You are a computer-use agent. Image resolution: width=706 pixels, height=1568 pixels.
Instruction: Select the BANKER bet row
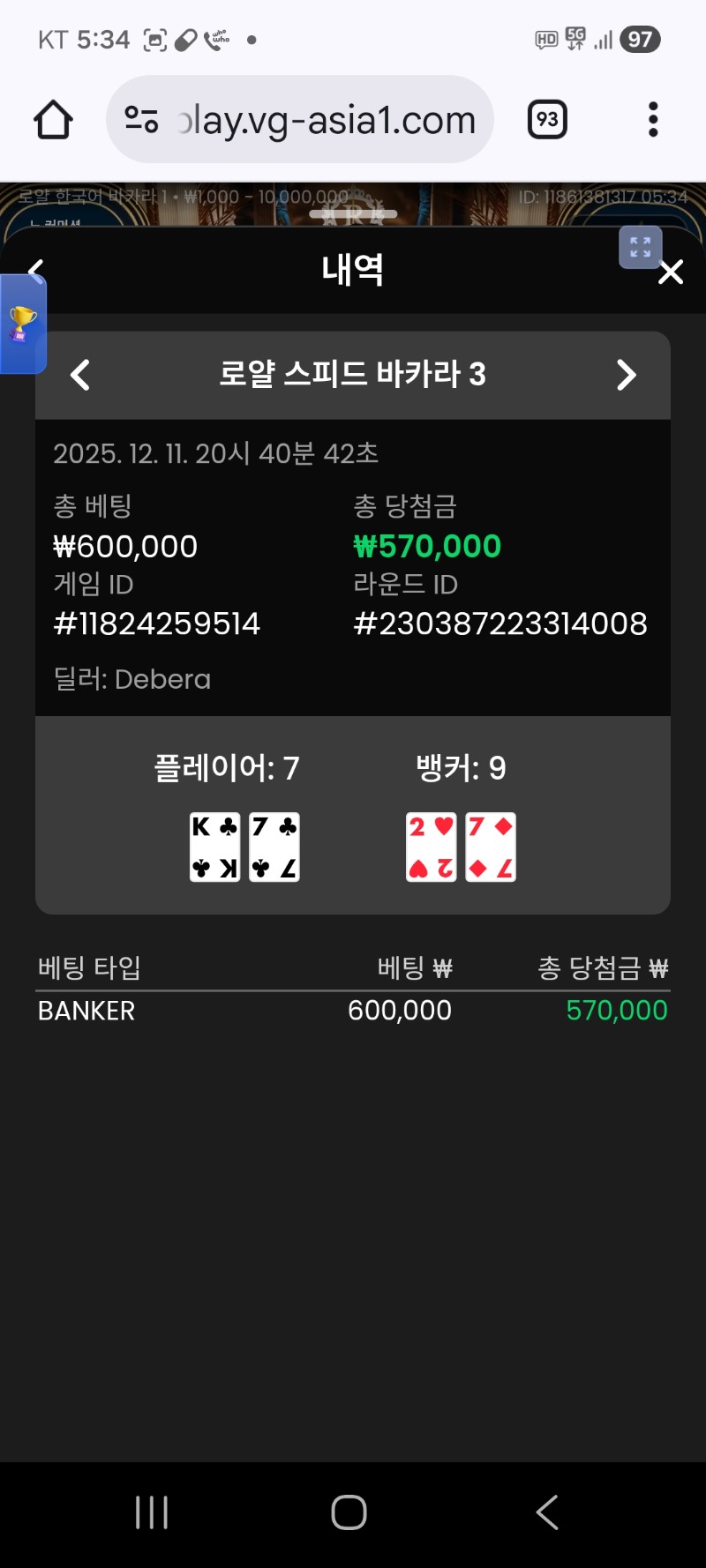[85, 1011]
